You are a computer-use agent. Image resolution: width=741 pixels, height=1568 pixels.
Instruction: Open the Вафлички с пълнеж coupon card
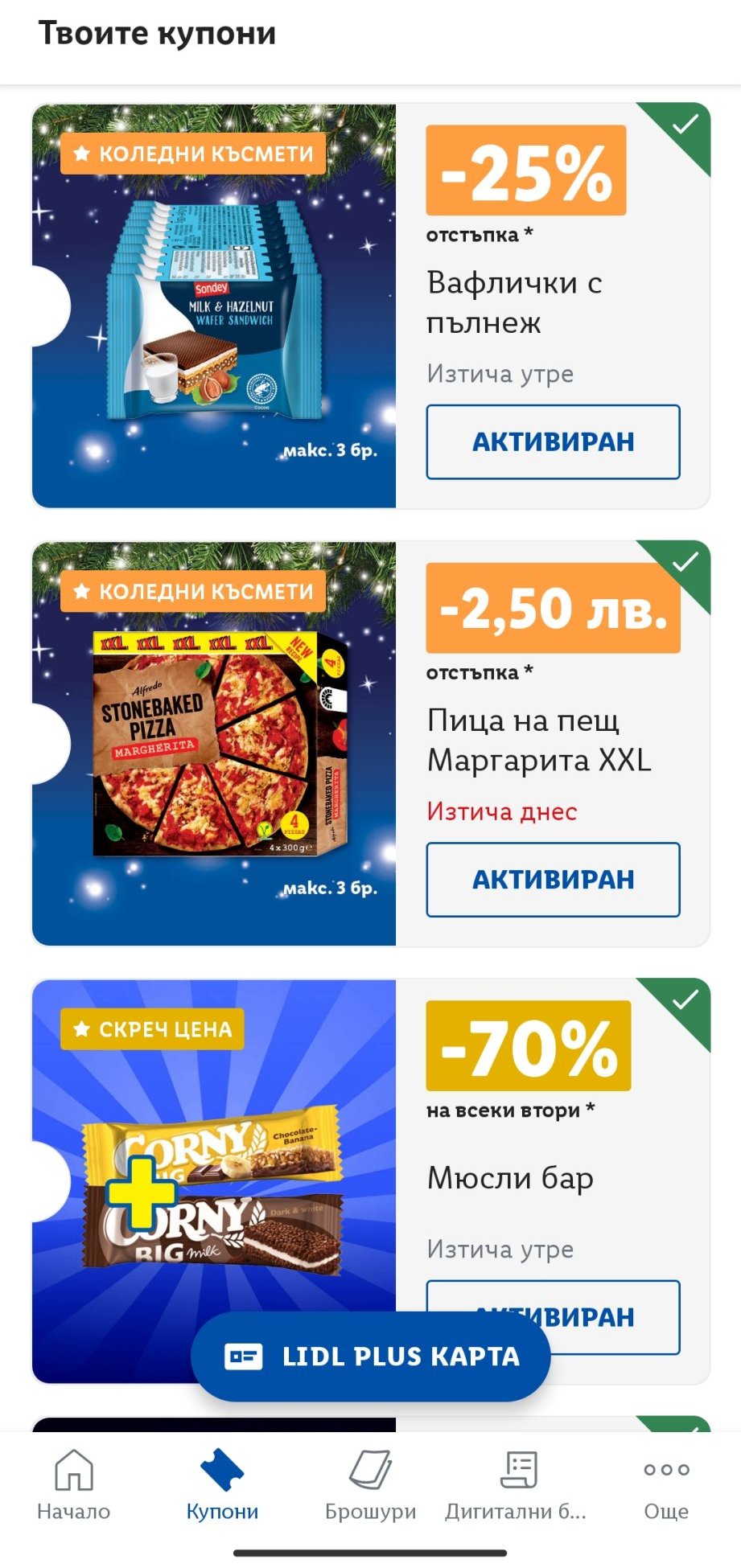(214, 306)
